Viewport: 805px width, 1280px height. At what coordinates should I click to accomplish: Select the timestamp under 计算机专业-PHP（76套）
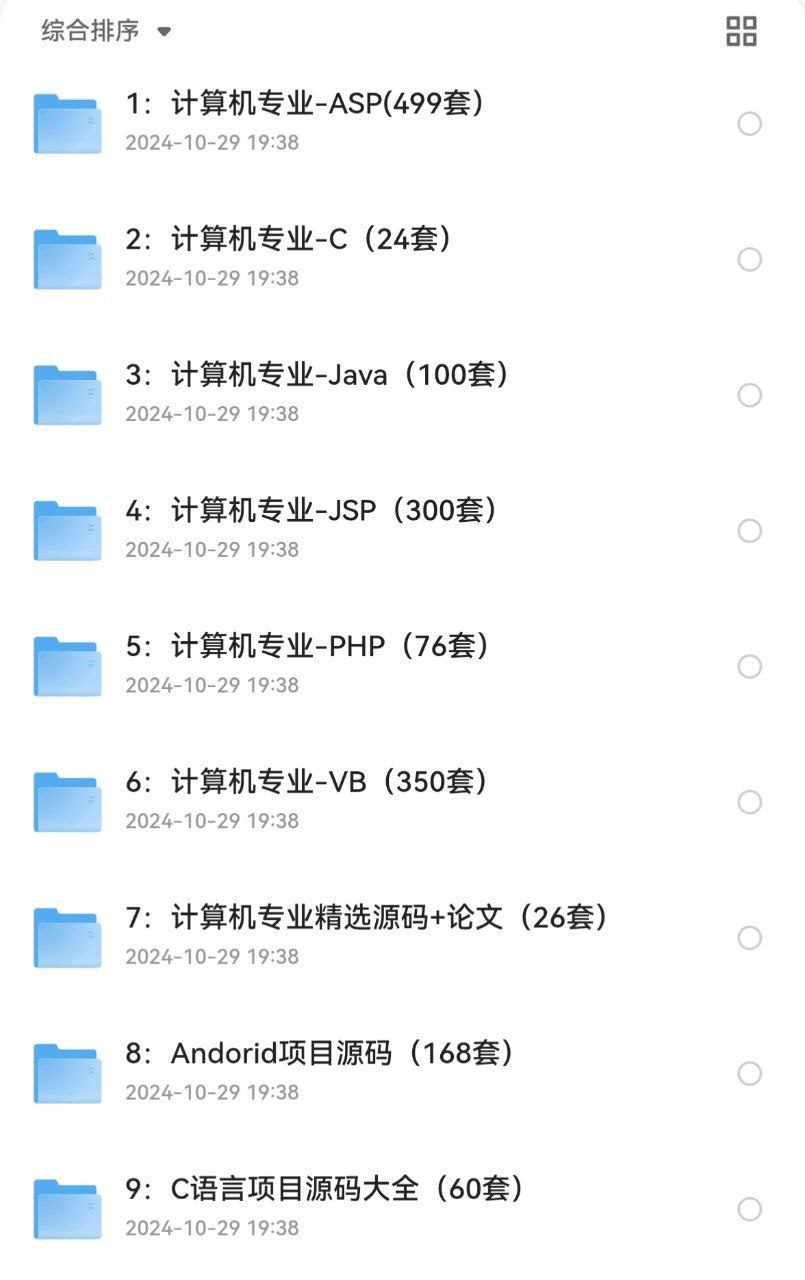click(x=212, y=684)
